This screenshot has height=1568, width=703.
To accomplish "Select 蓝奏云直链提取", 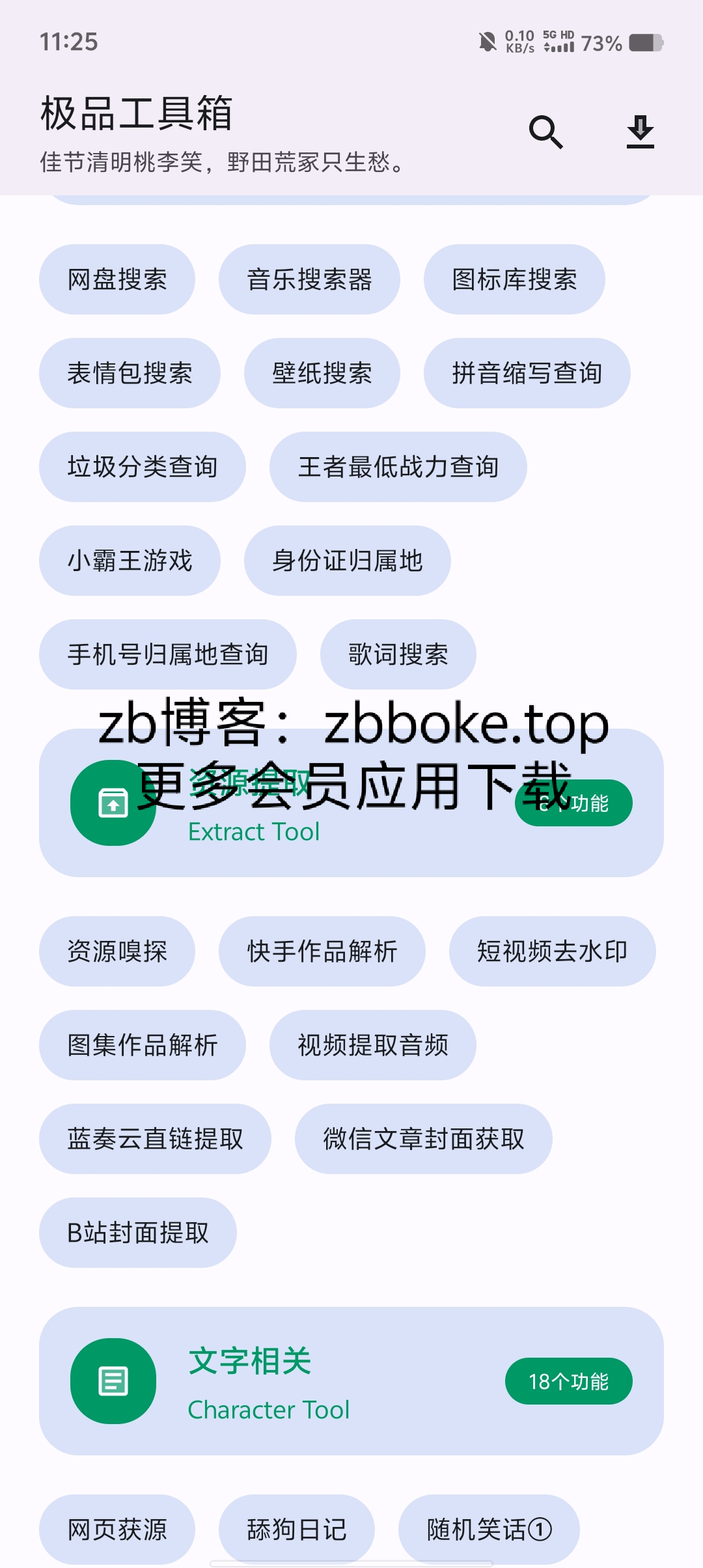I will point(155,1139).
